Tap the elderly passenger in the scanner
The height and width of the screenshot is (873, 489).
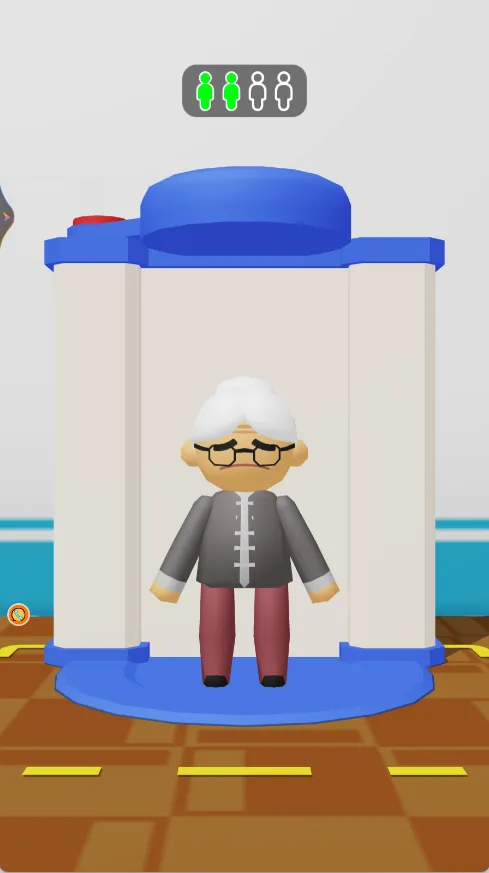tap(244, 532)
